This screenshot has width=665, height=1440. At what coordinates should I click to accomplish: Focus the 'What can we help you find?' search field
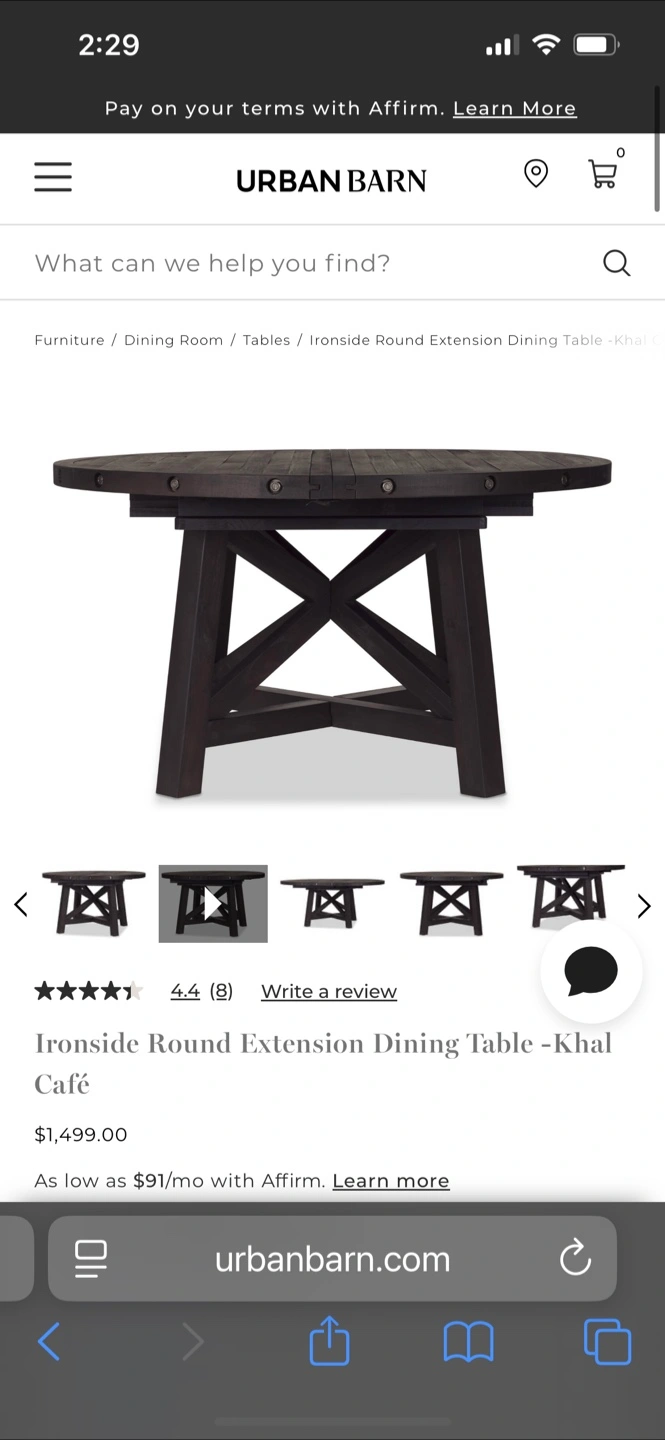pyautogui.click(x=310, y=263)
